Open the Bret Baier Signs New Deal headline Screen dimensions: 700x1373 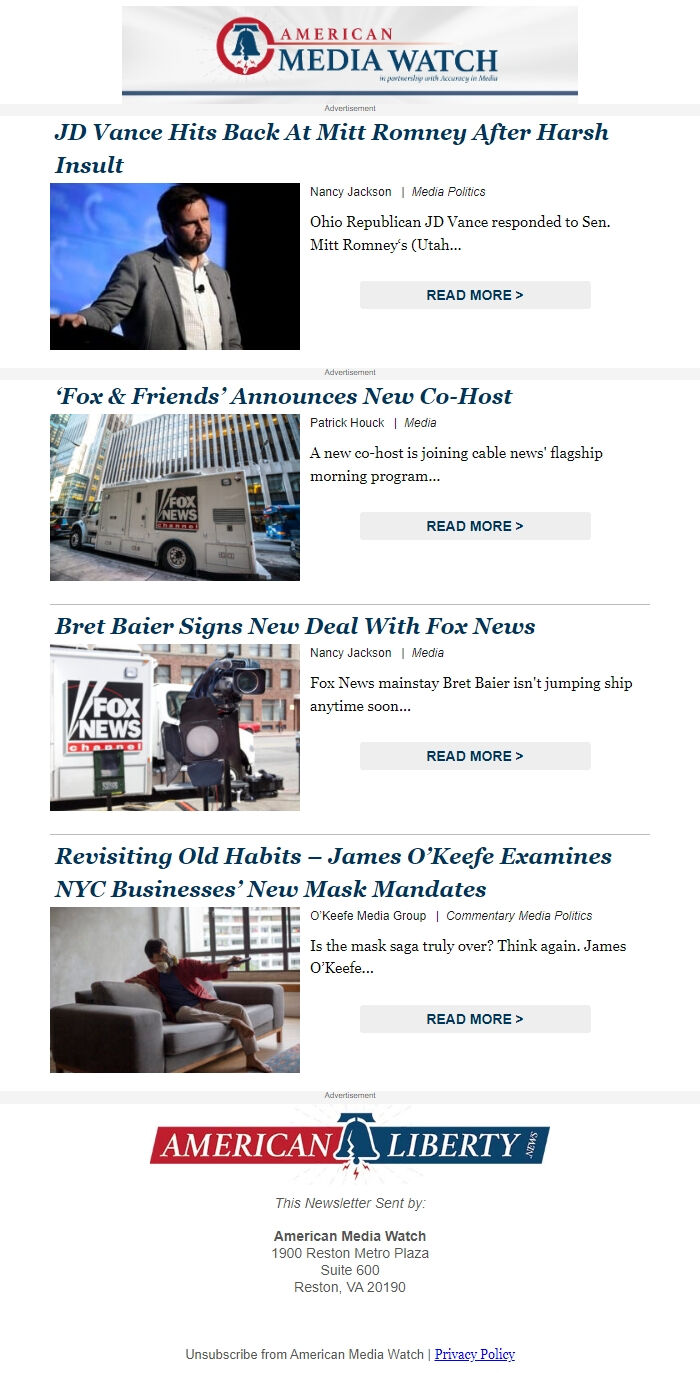[295, 626]
